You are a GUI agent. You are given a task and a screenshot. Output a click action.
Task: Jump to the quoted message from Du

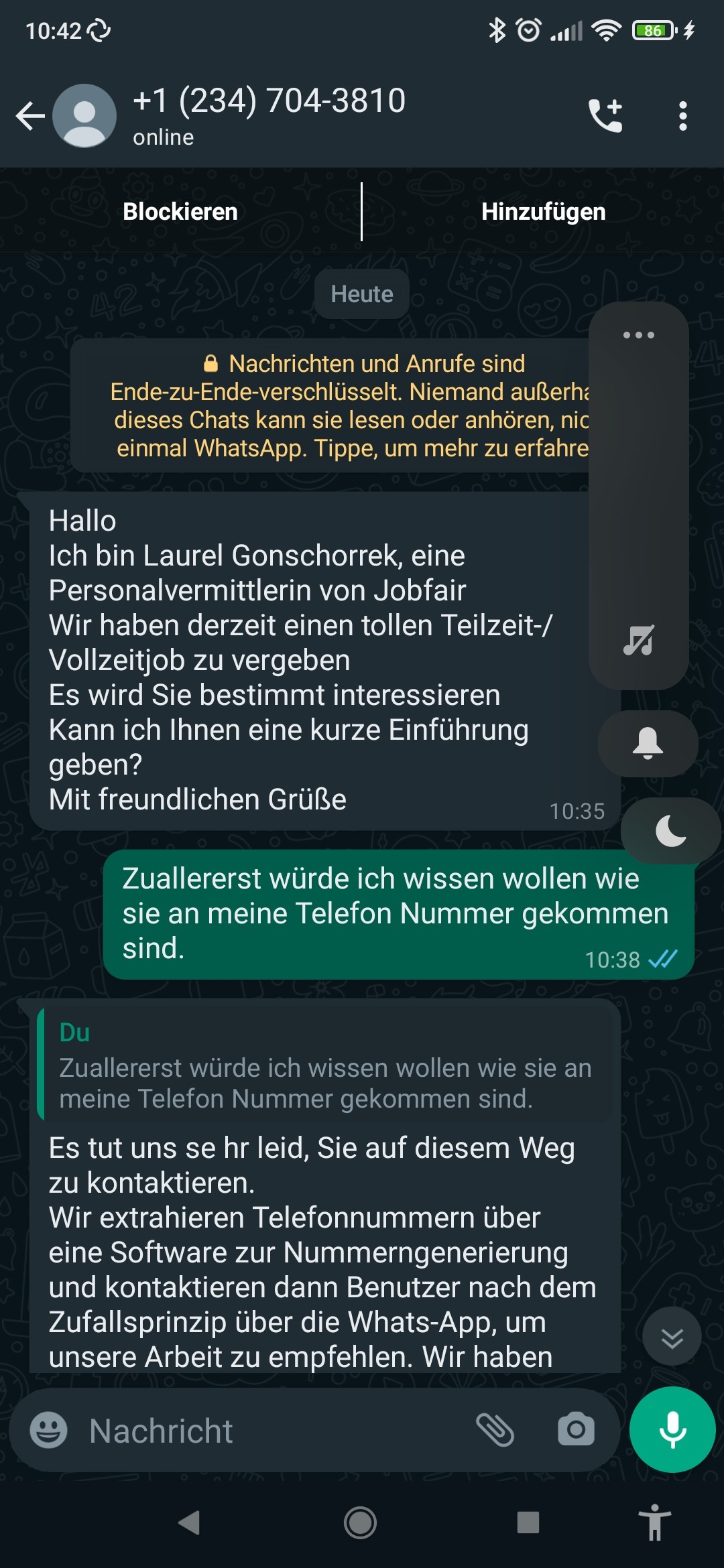(326, 1065)
